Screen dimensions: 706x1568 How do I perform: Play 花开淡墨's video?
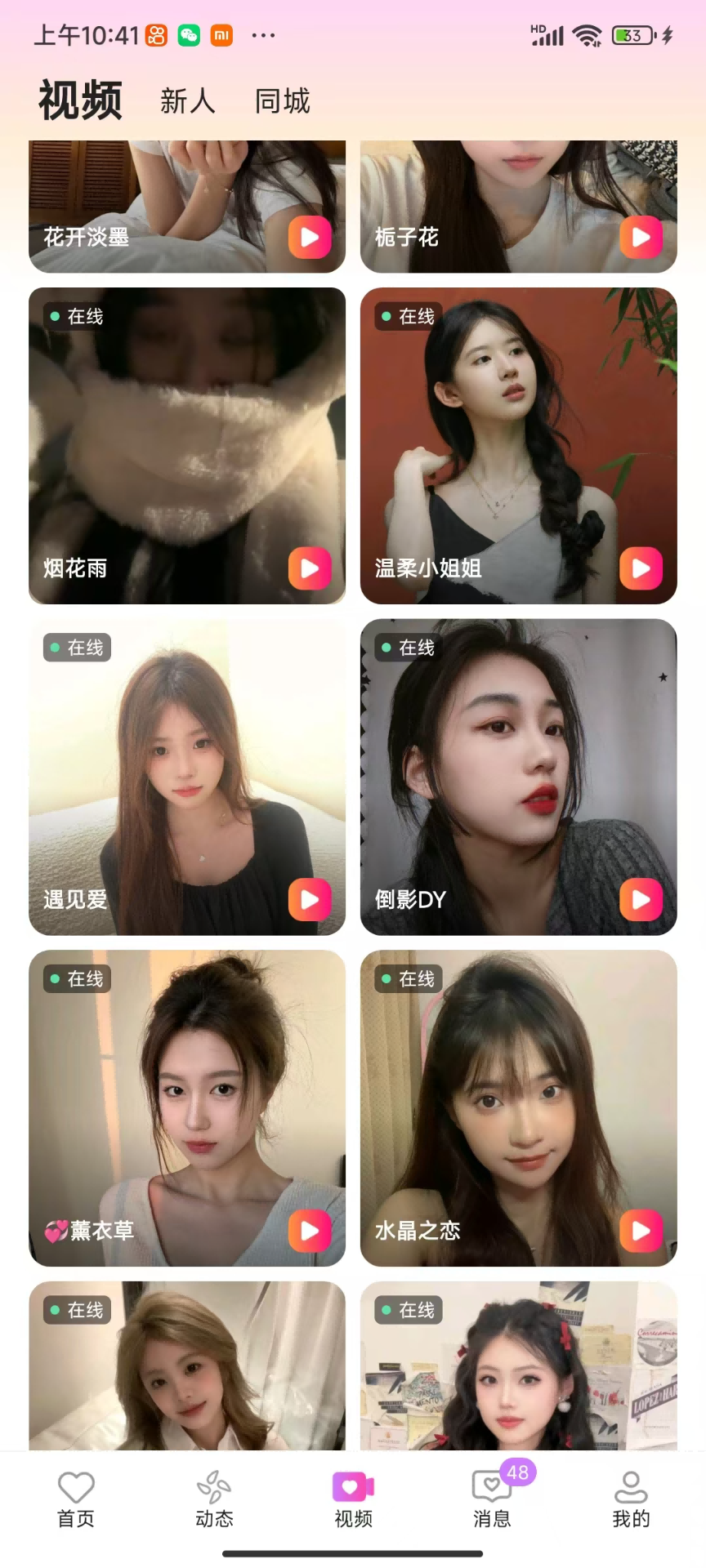point(310,238)
